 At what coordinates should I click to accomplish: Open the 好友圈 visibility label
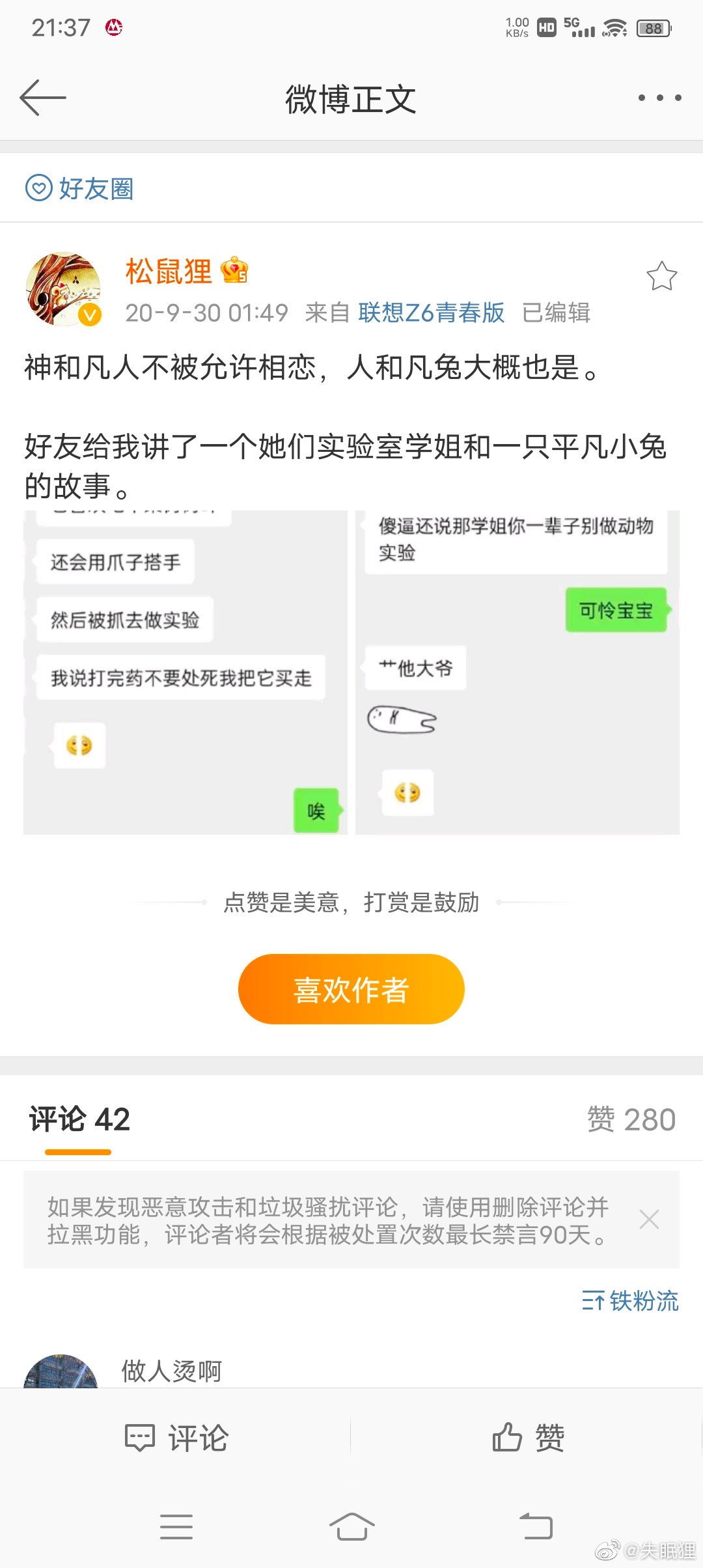click(x=79, y=188)
